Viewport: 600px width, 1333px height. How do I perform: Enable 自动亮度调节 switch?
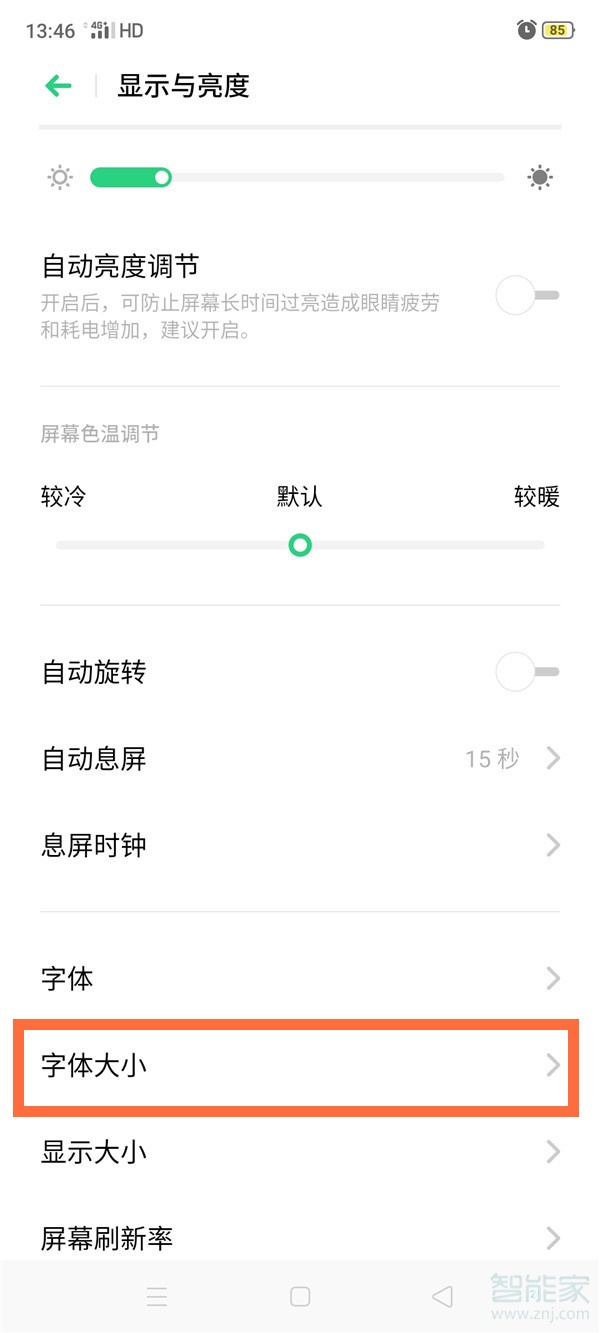point(526,296)
